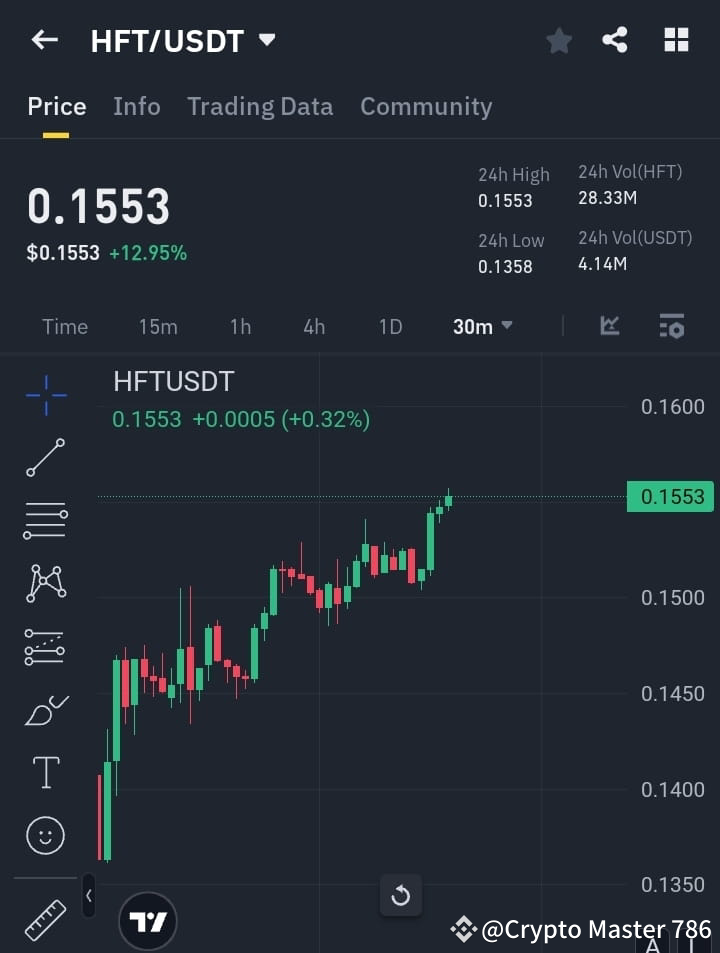Screen dimensions: 720x953
Task: Select the text annotation tool
Action: pyautogui.click(x=44, y=772)
